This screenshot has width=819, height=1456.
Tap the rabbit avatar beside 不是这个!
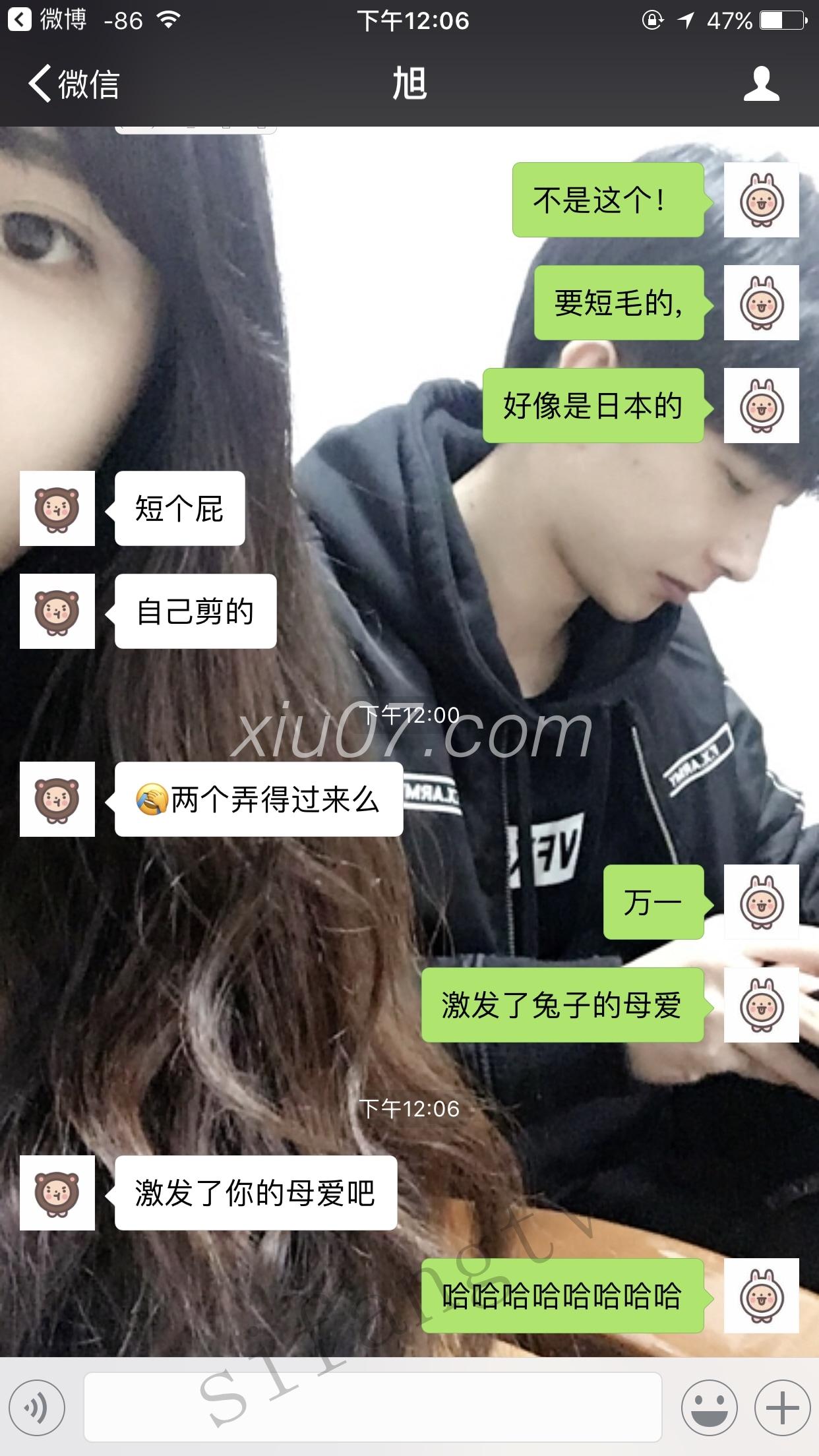pos(762,200)
